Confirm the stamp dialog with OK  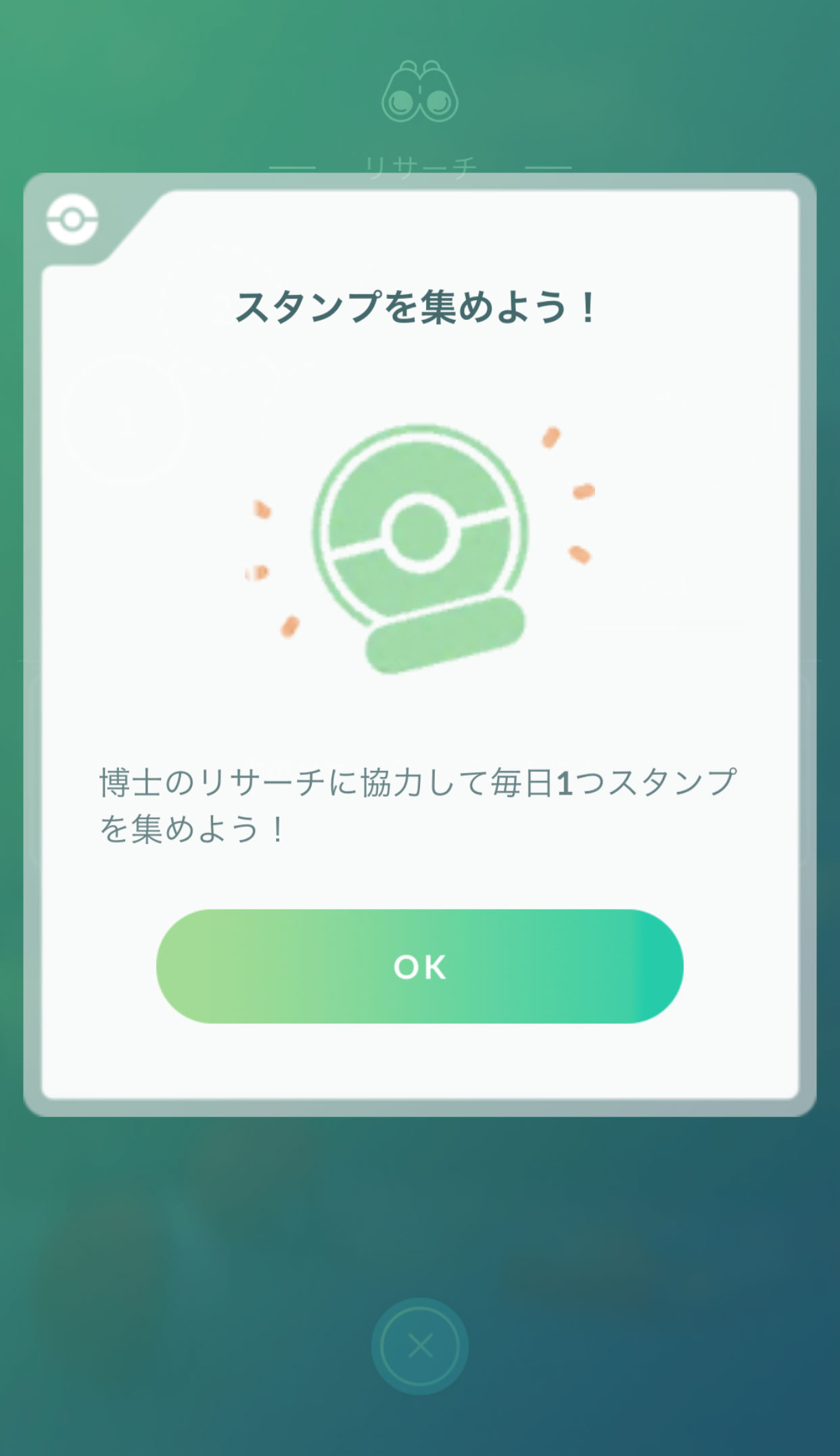[419, 966]
